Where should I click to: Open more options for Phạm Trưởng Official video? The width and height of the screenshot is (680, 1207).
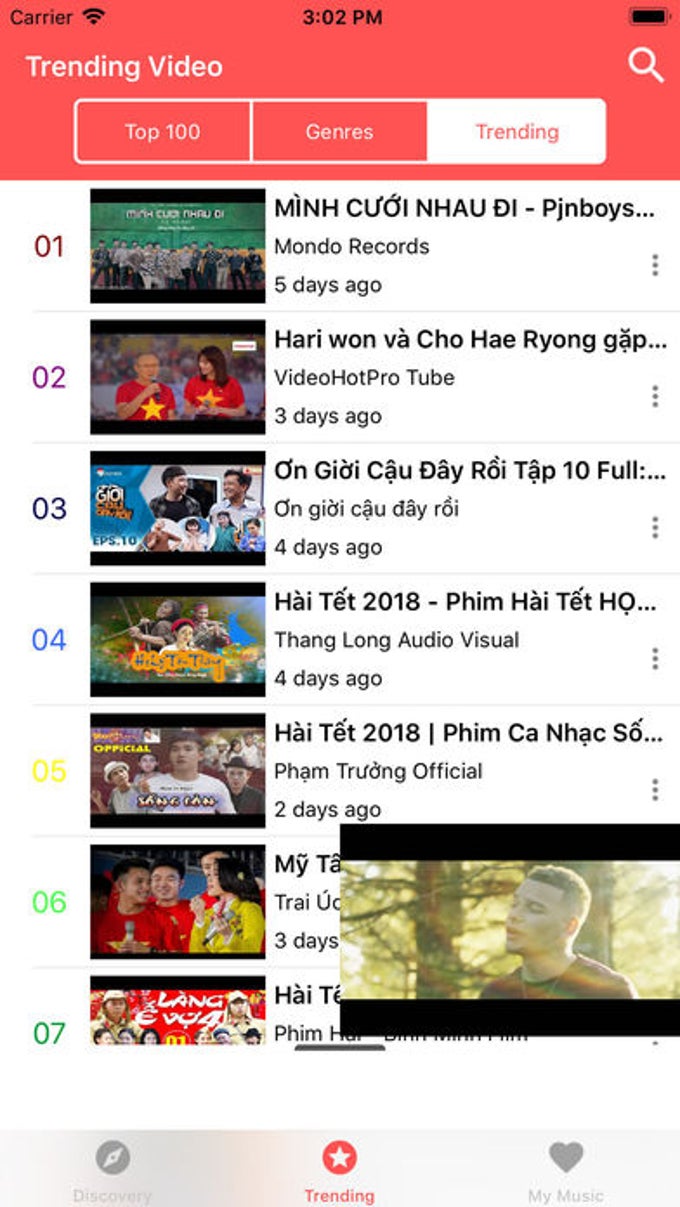655,789
